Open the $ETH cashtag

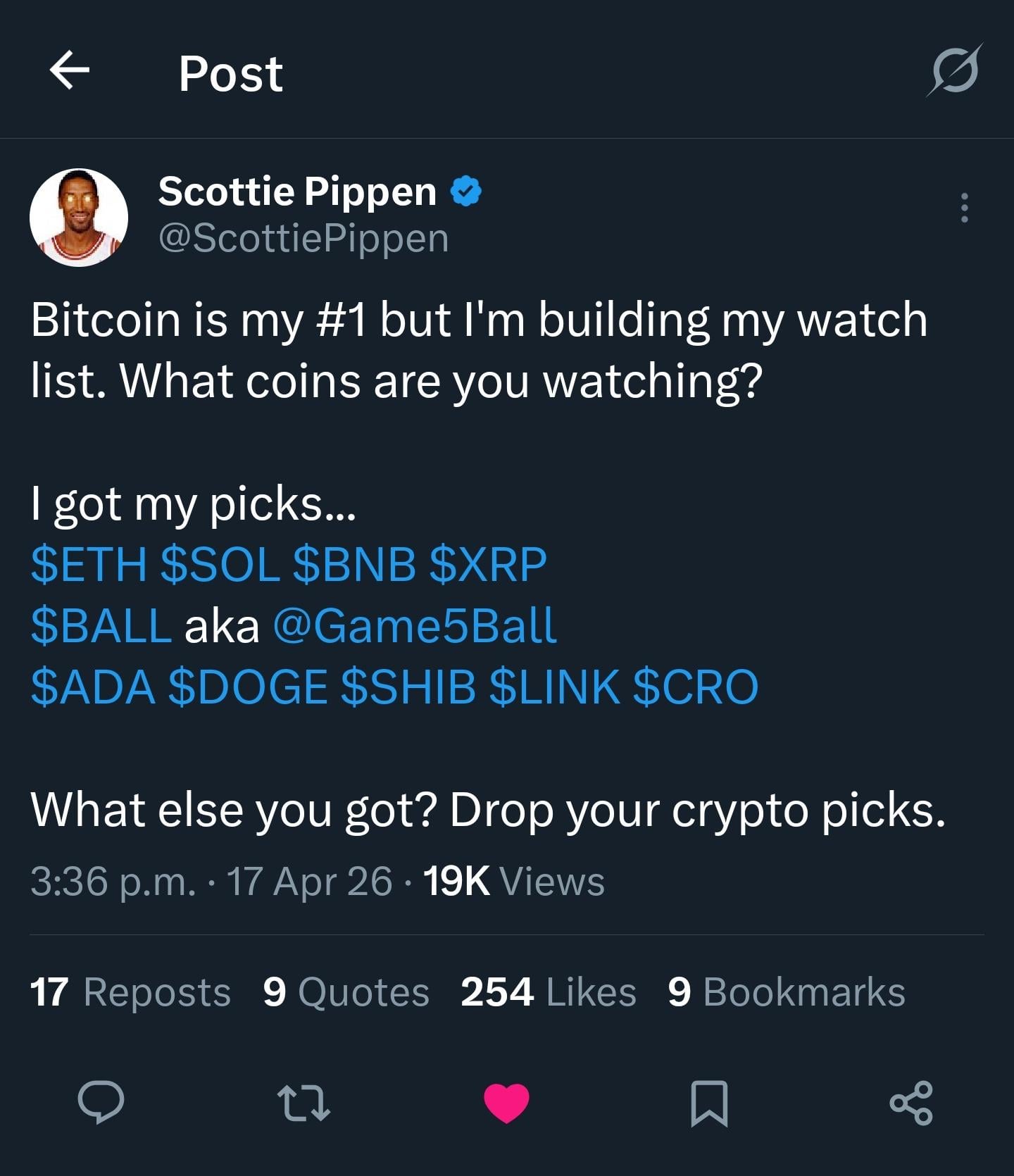tap(89, 565)
